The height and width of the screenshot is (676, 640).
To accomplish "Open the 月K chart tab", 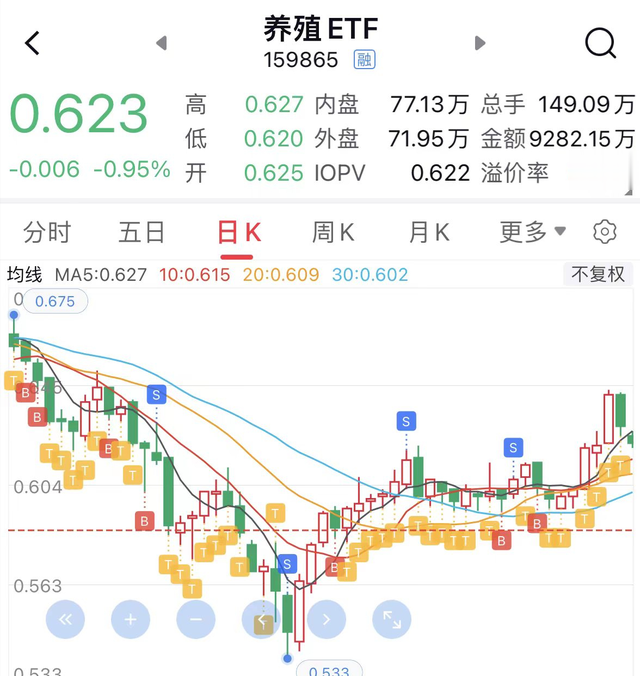I will 429,232.
